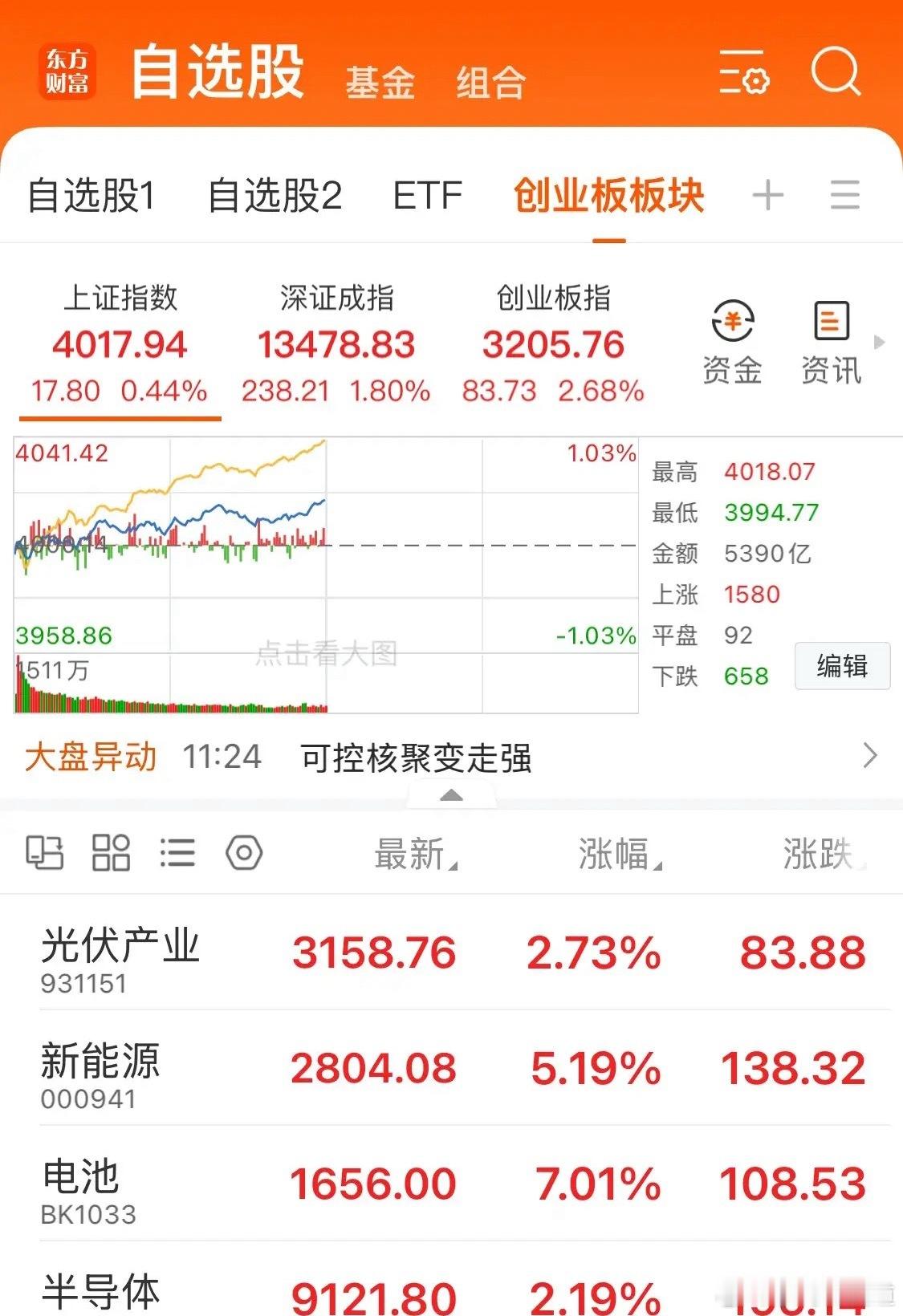Tap the landscape view switch icon
The image size is (903, 1316).
46,853
